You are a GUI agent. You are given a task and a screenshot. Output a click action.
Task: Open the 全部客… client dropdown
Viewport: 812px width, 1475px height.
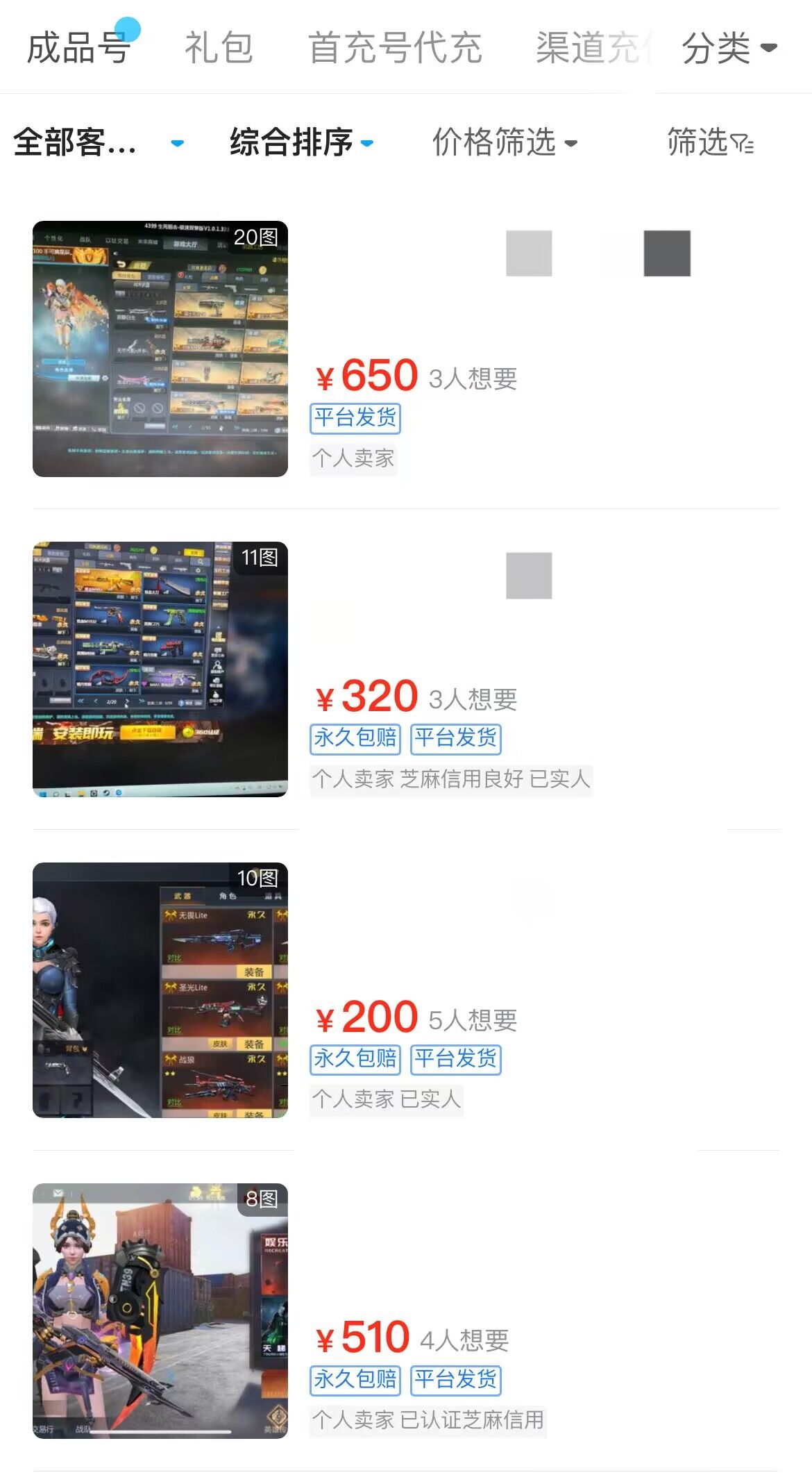[x=99, y=142]
